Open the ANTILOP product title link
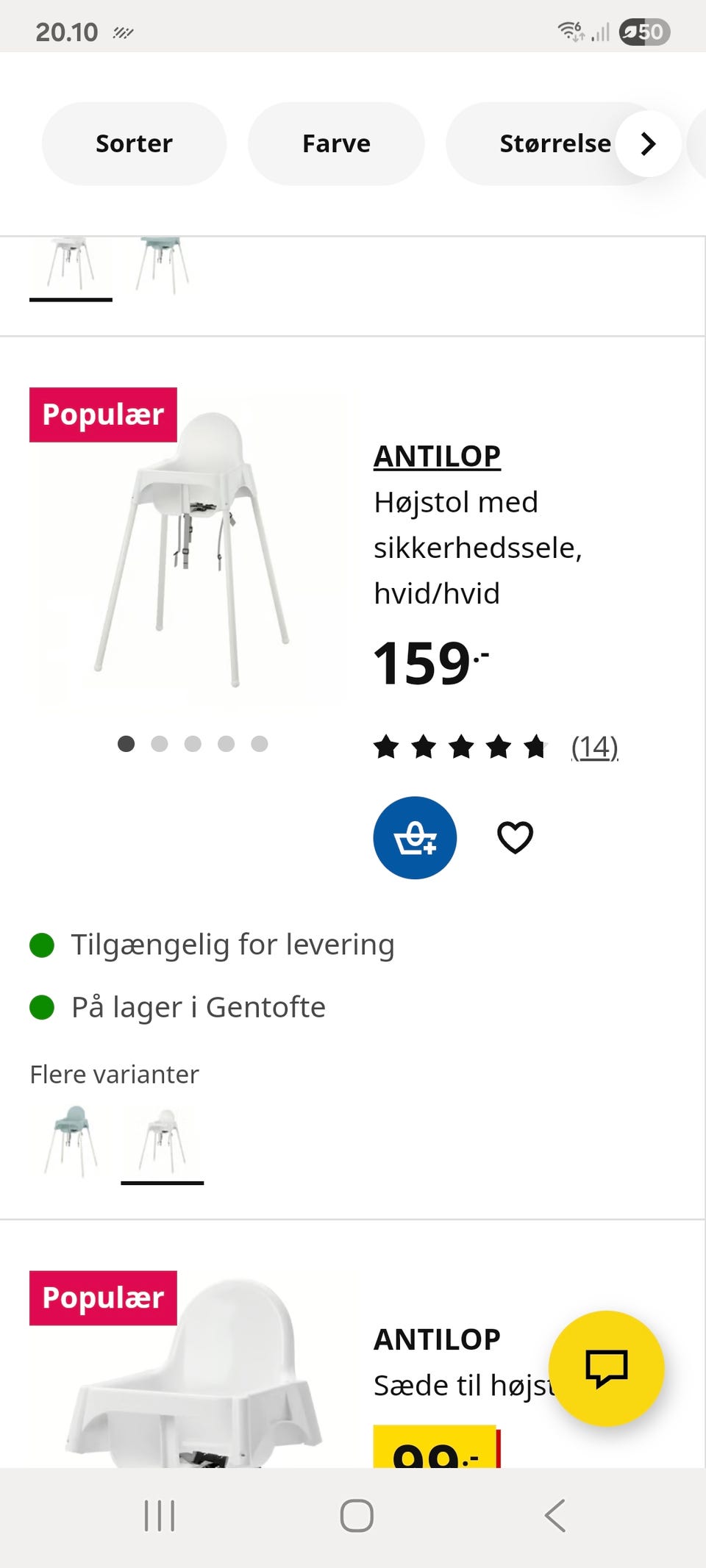The image size is (706, 1568). tap(437, 456)
